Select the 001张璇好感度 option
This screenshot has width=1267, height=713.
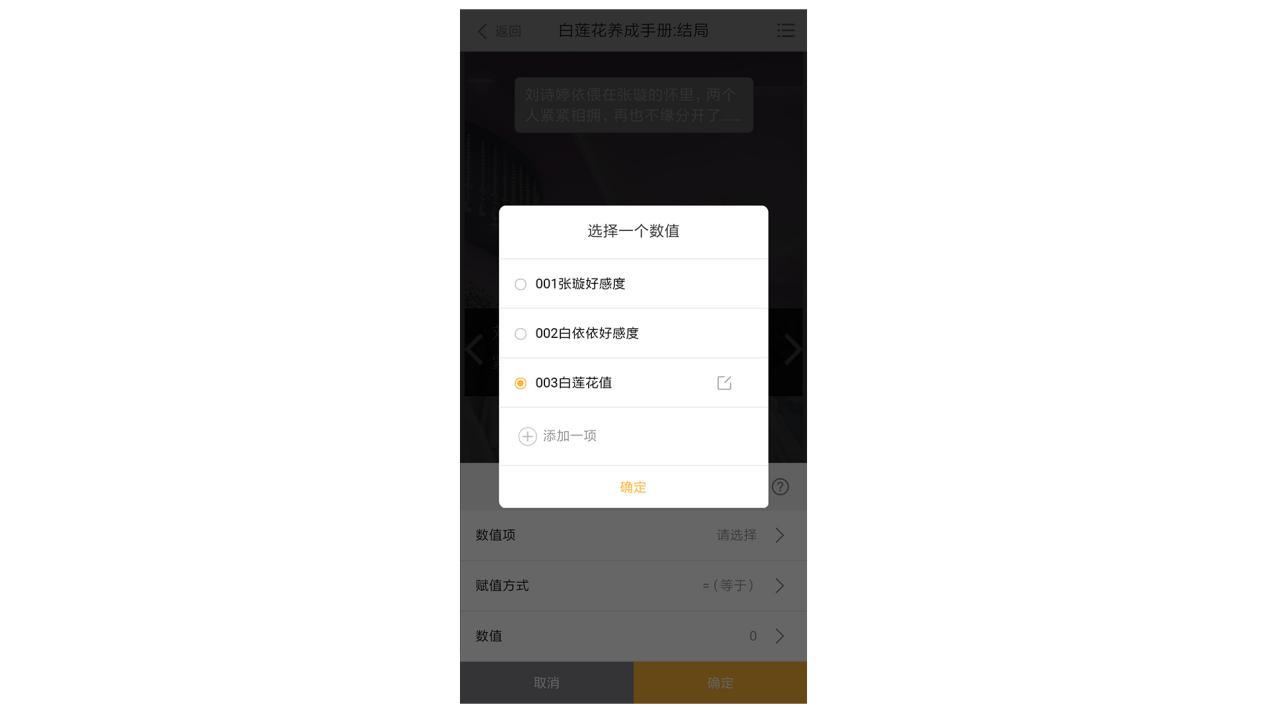[x=520, y=284]
